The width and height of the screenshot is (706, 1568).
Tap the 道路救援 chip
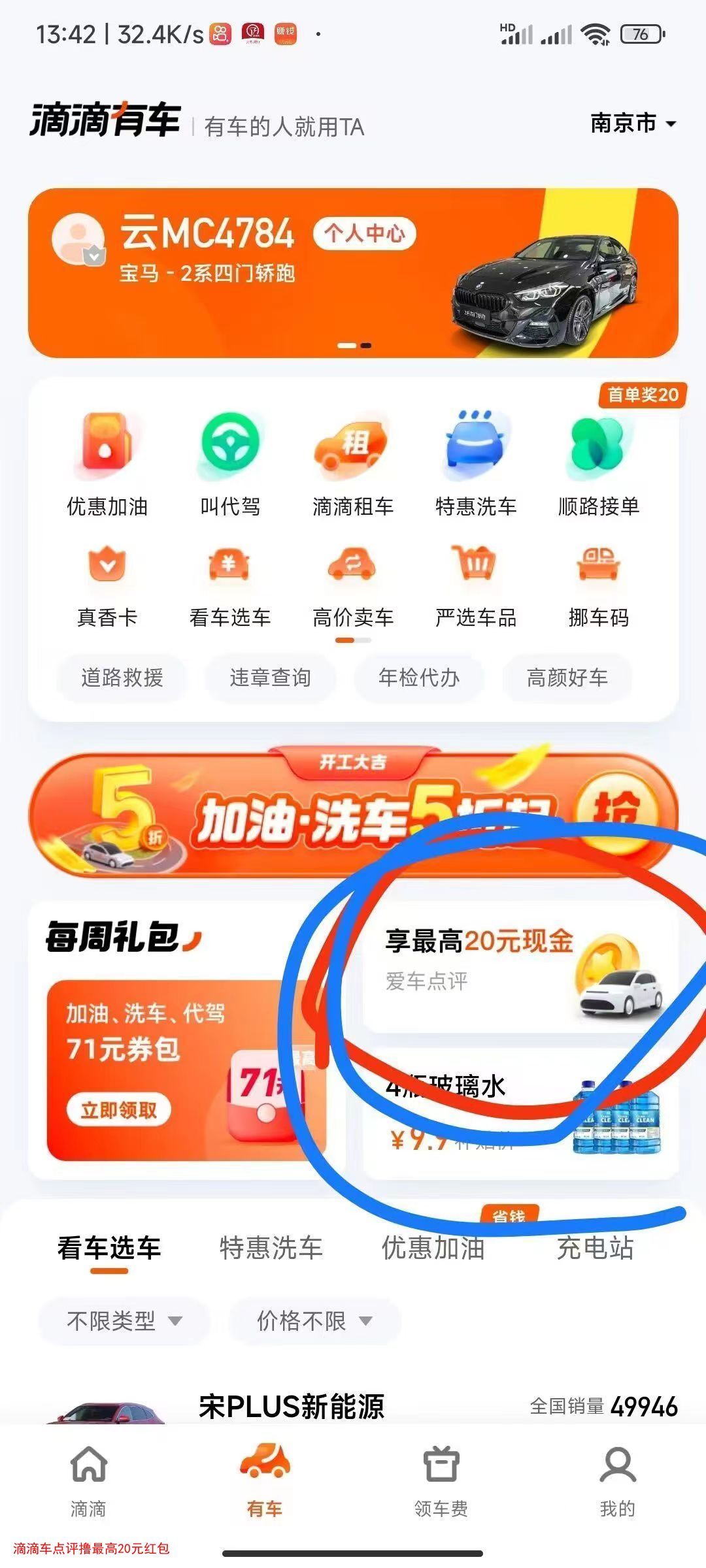122,678
